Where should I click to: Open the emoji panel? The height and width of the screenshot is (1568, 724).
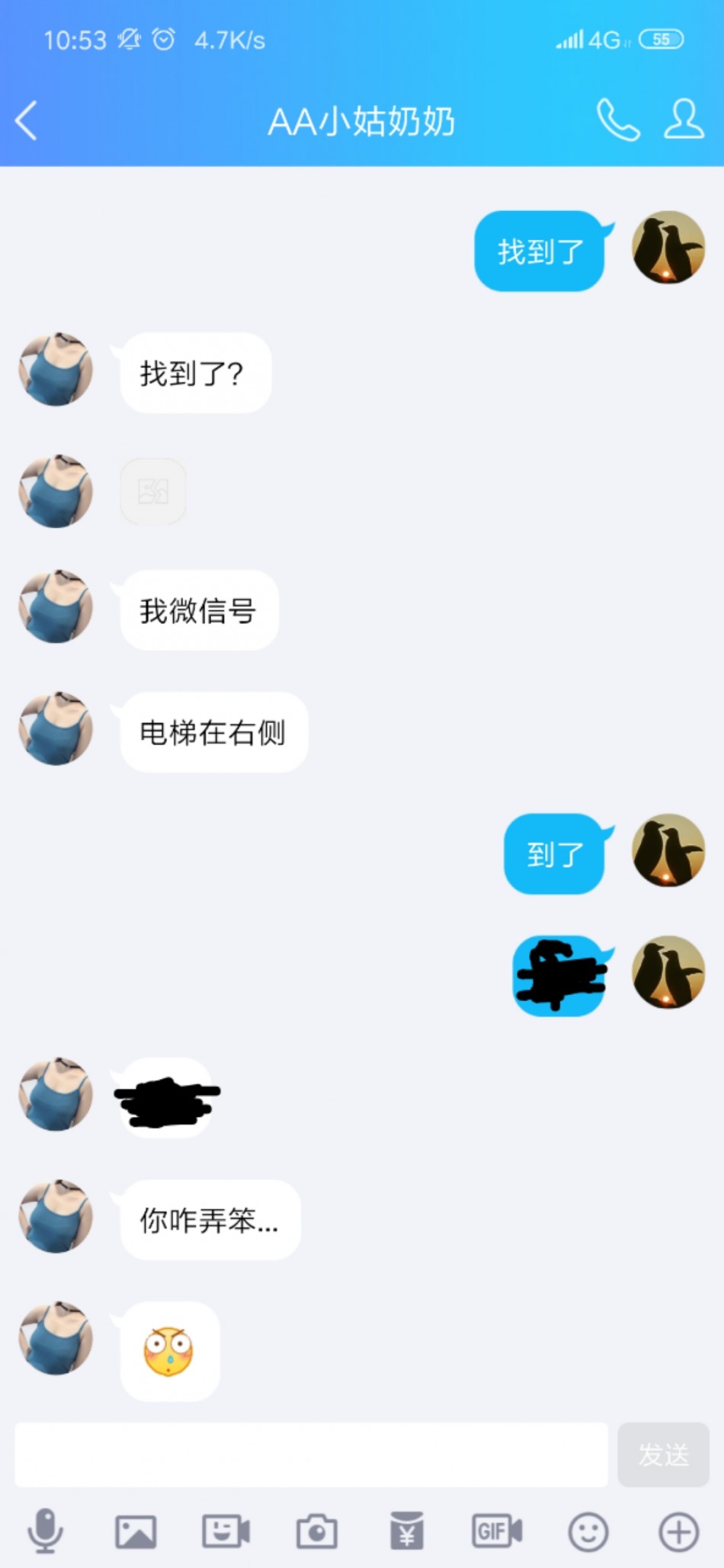pyautogui.click(x=588, y=1531)
